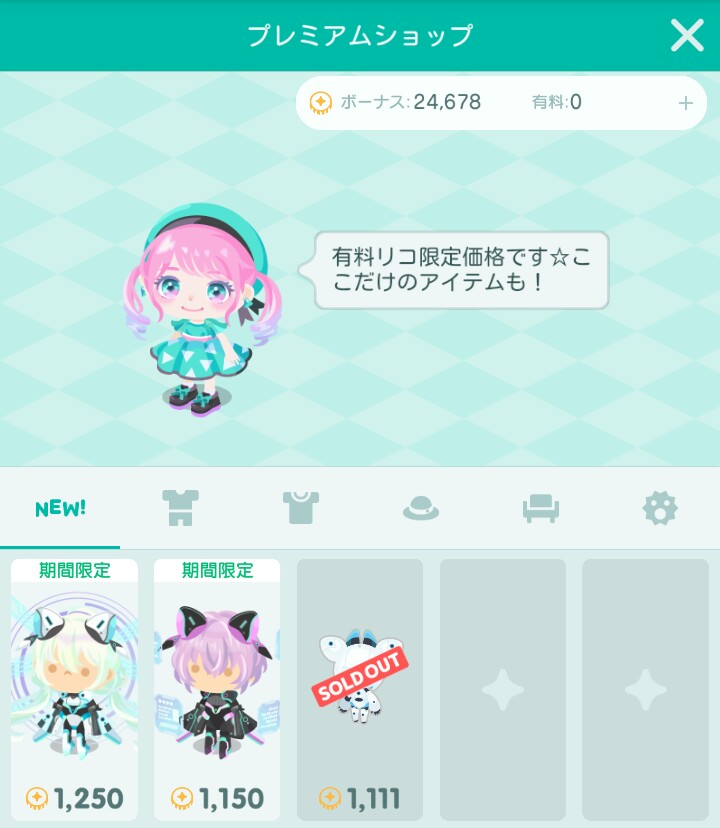Viewport: 720px width, 828px height.
Task: Close the プレミアムショップ screen
Action: (x=687, y=36)
